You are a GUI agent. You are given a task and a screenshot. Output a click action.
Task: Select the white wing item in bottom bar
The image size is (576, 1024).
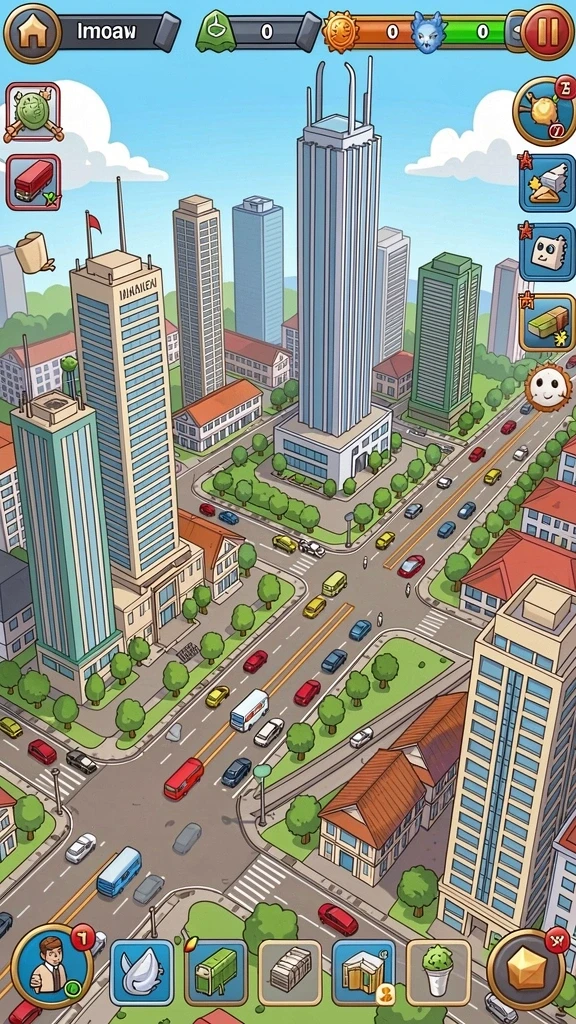pyautogui.click(x=142, y=972)
